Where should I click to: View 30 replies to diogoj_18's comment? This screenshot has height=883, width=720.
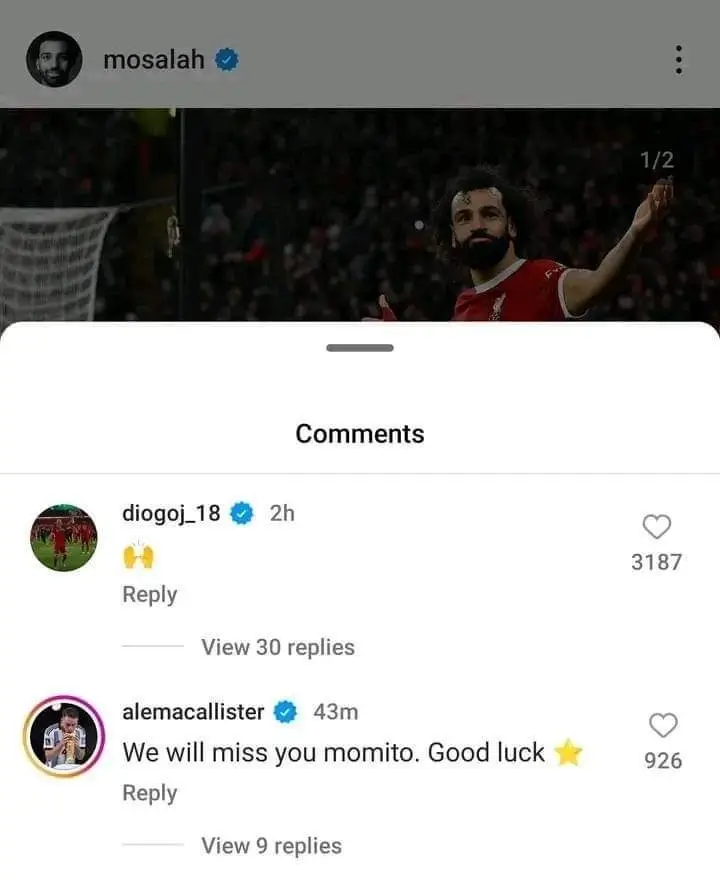277,647
